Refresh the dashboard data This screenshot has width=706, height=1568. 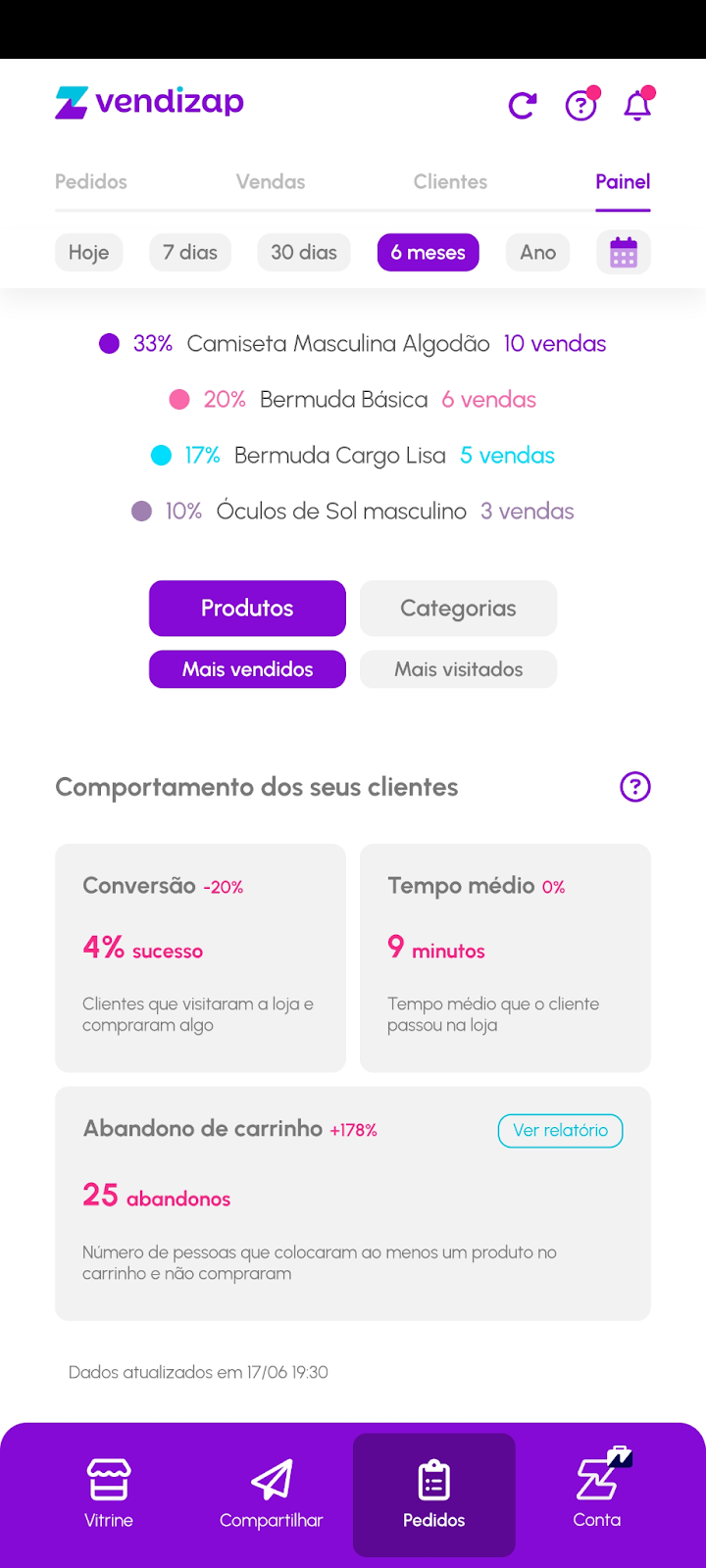point(523,105)
